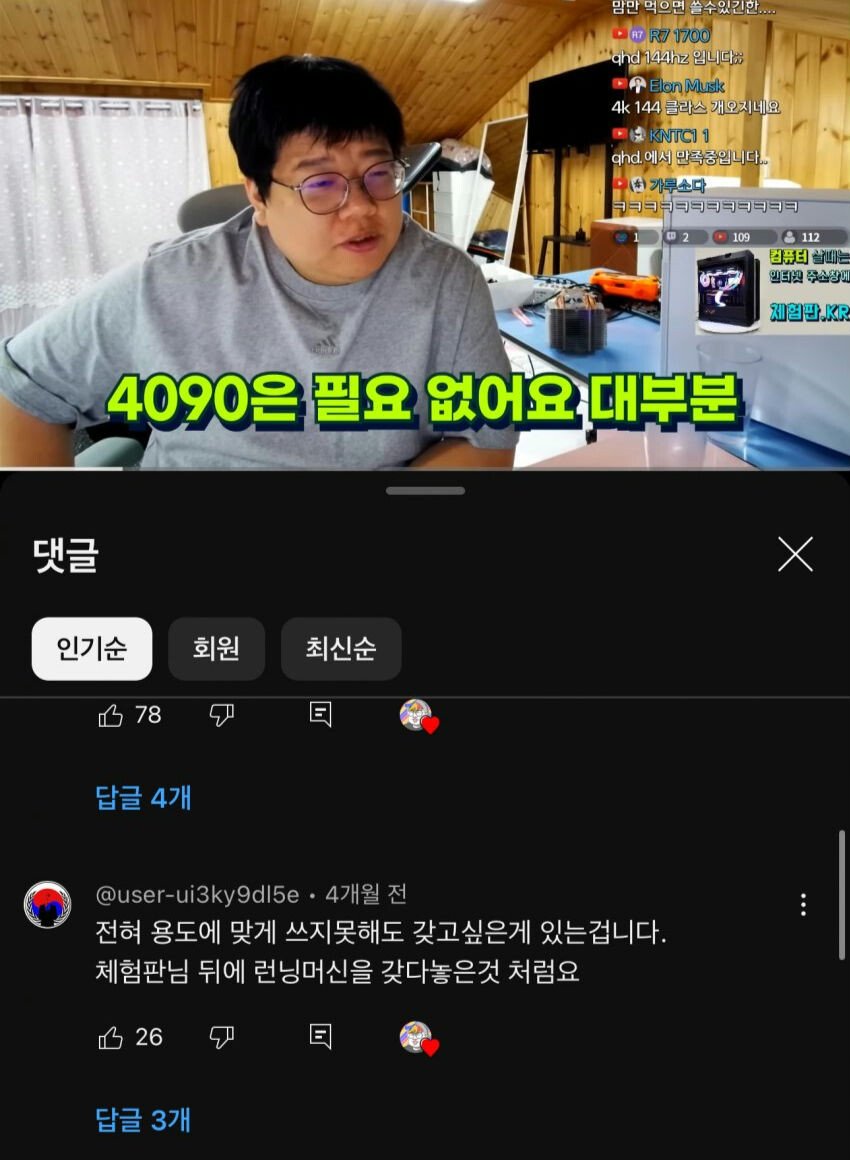850x1160 pixels.
Task: Reply to the comment with 78 likes
Action: tap(320, 714)
